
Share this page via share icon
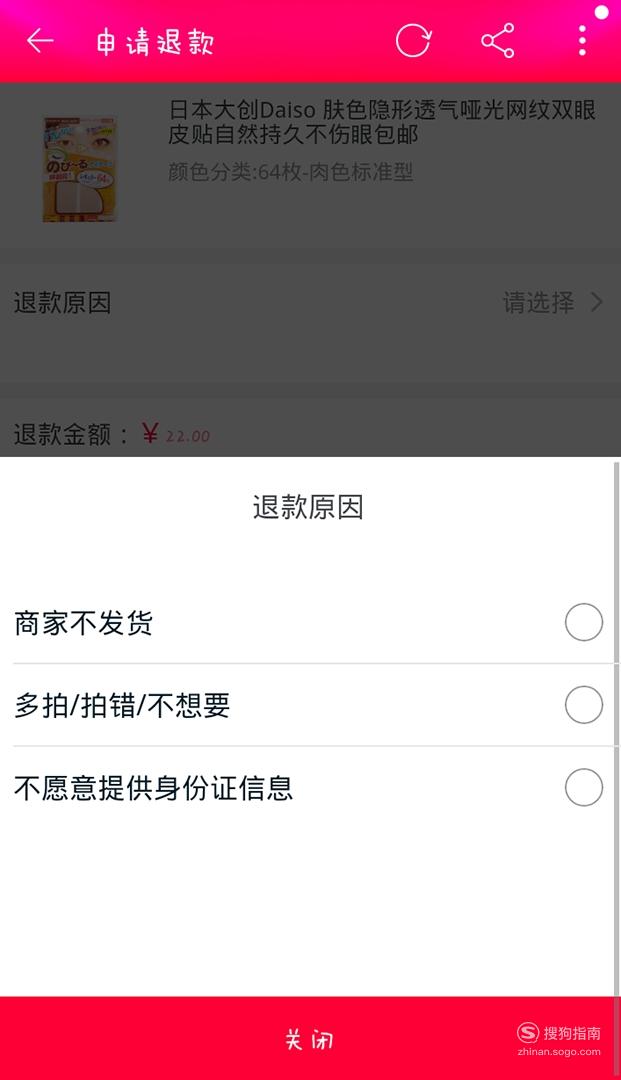(498, 41)
